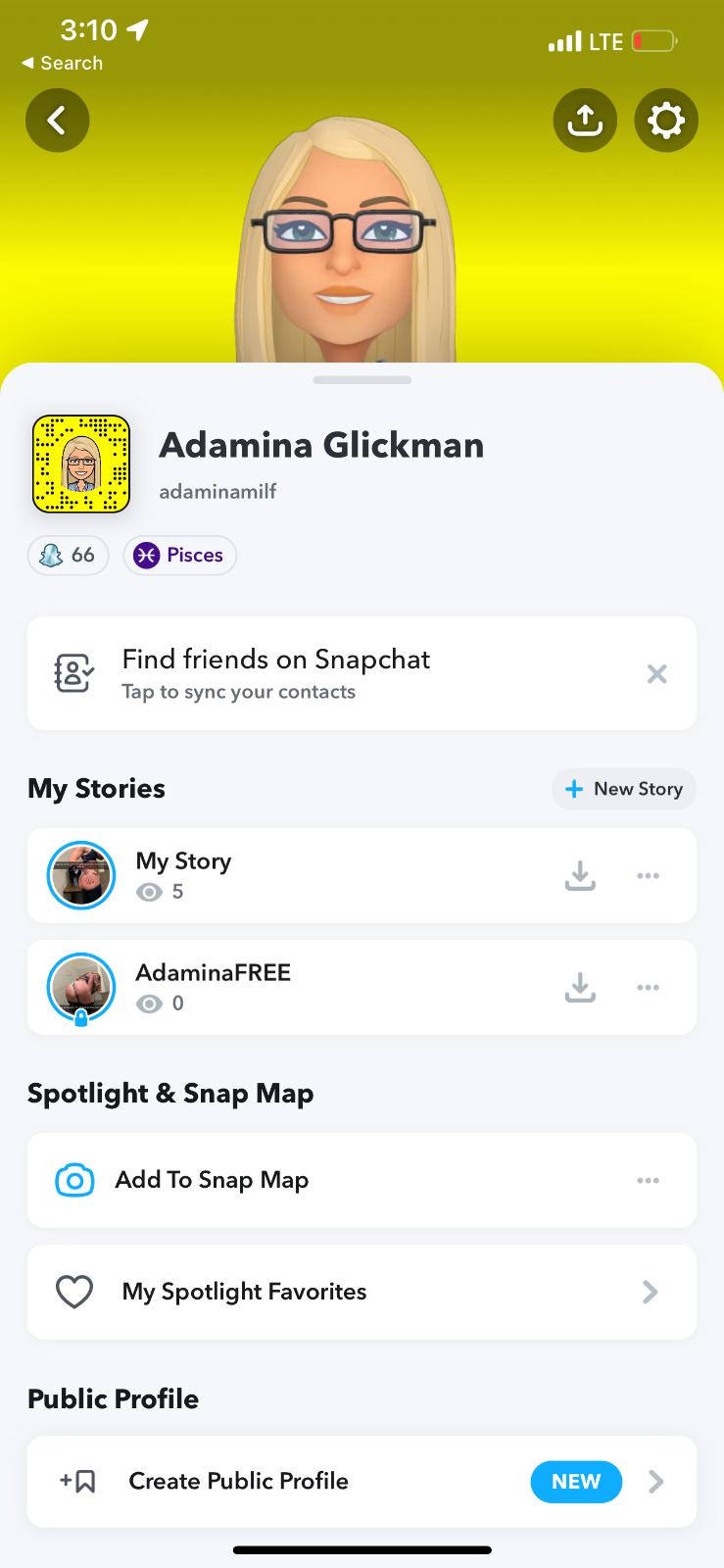
Task: Select Add To Snap Map
Action: [x=212, y=1180]
